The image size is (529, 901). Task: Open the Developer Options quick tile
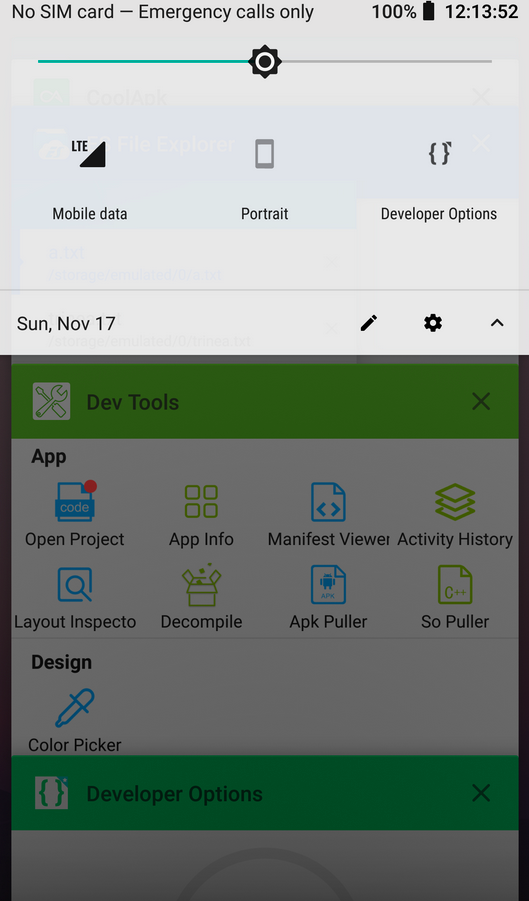439,177
